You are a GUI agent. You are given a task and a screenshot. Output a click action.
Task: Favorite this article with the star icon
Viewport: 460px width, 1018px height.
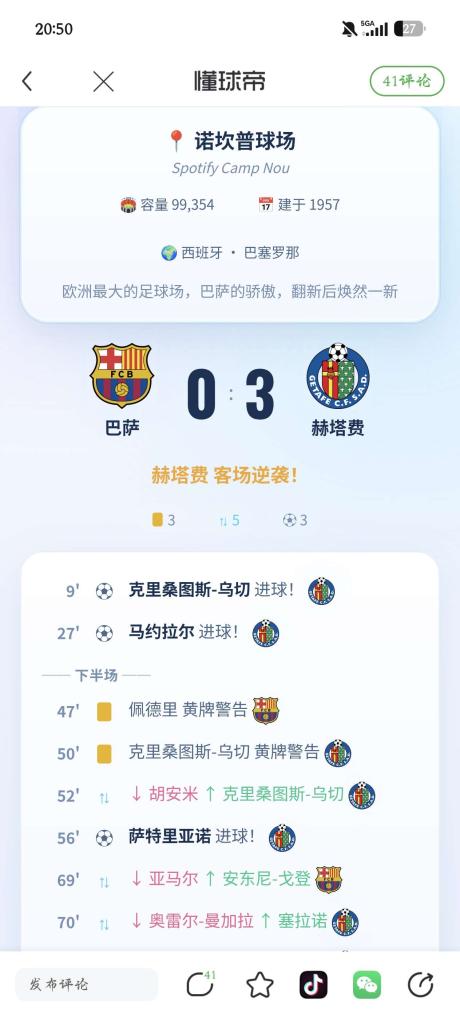click(260, 985)
